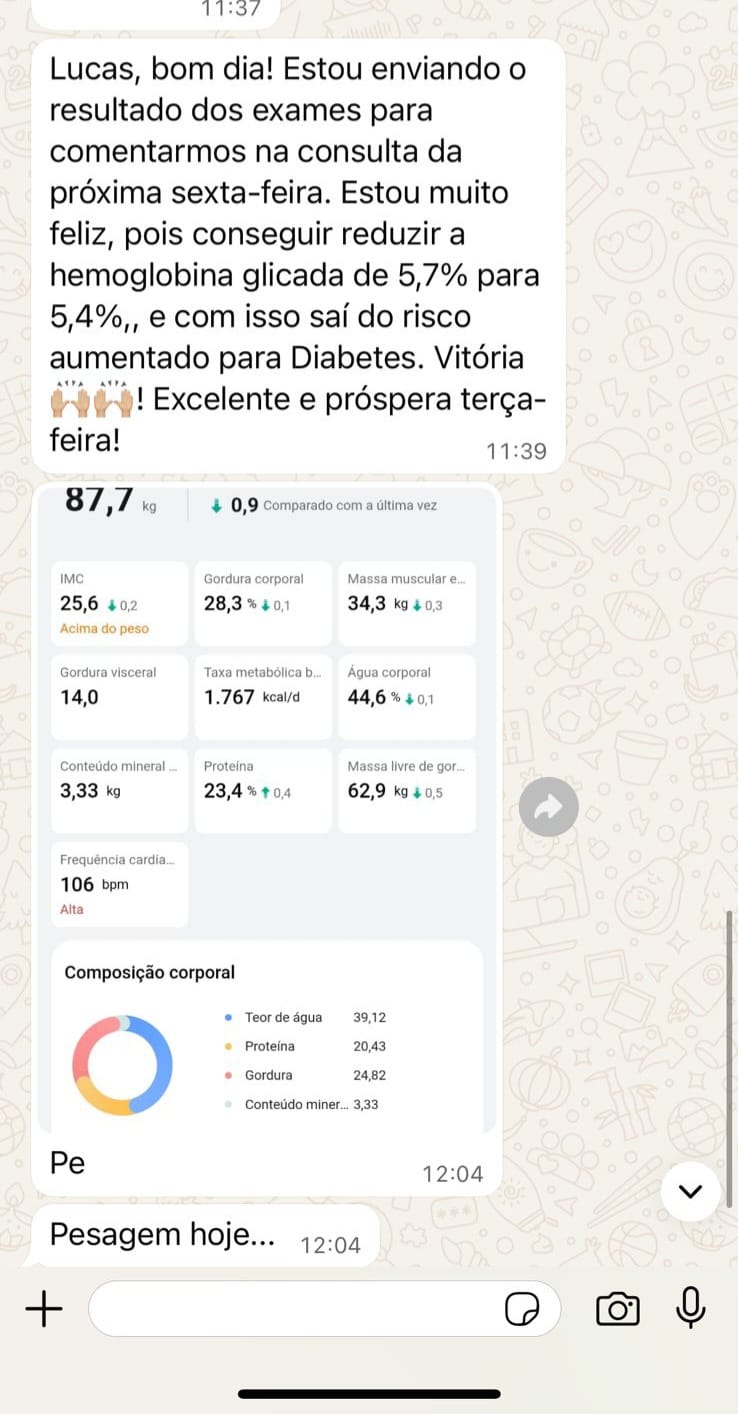Screen dimensions: 738x1414
Task: Open the attachment plus menu
Action: 44,1308
